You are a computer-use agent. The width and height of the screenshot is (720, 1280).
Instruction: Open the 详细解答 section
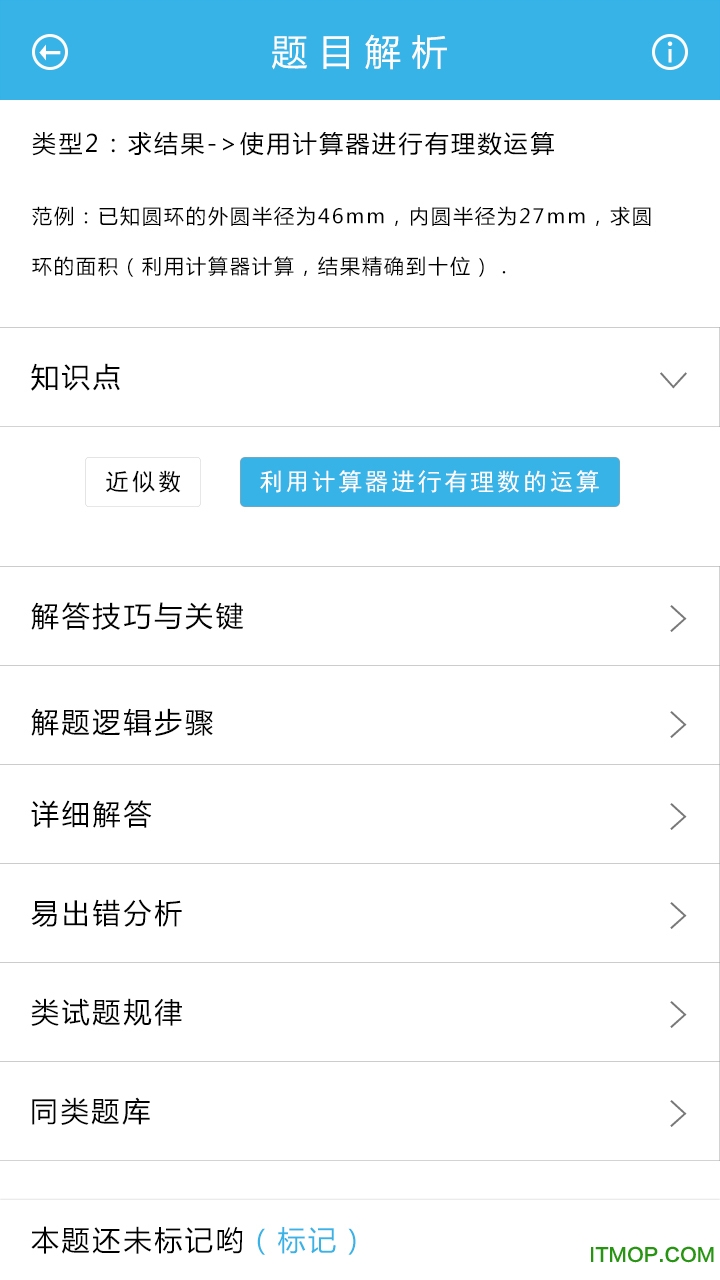coord(360,815)
